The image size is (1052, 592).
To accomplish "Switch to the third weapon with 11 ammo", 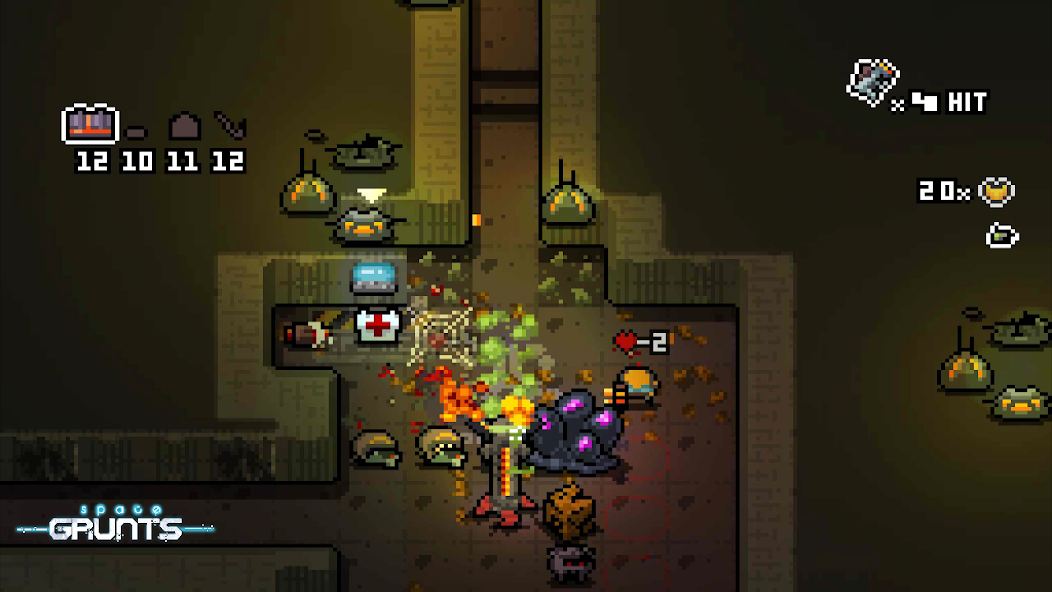I will click(x=183, y=127).
